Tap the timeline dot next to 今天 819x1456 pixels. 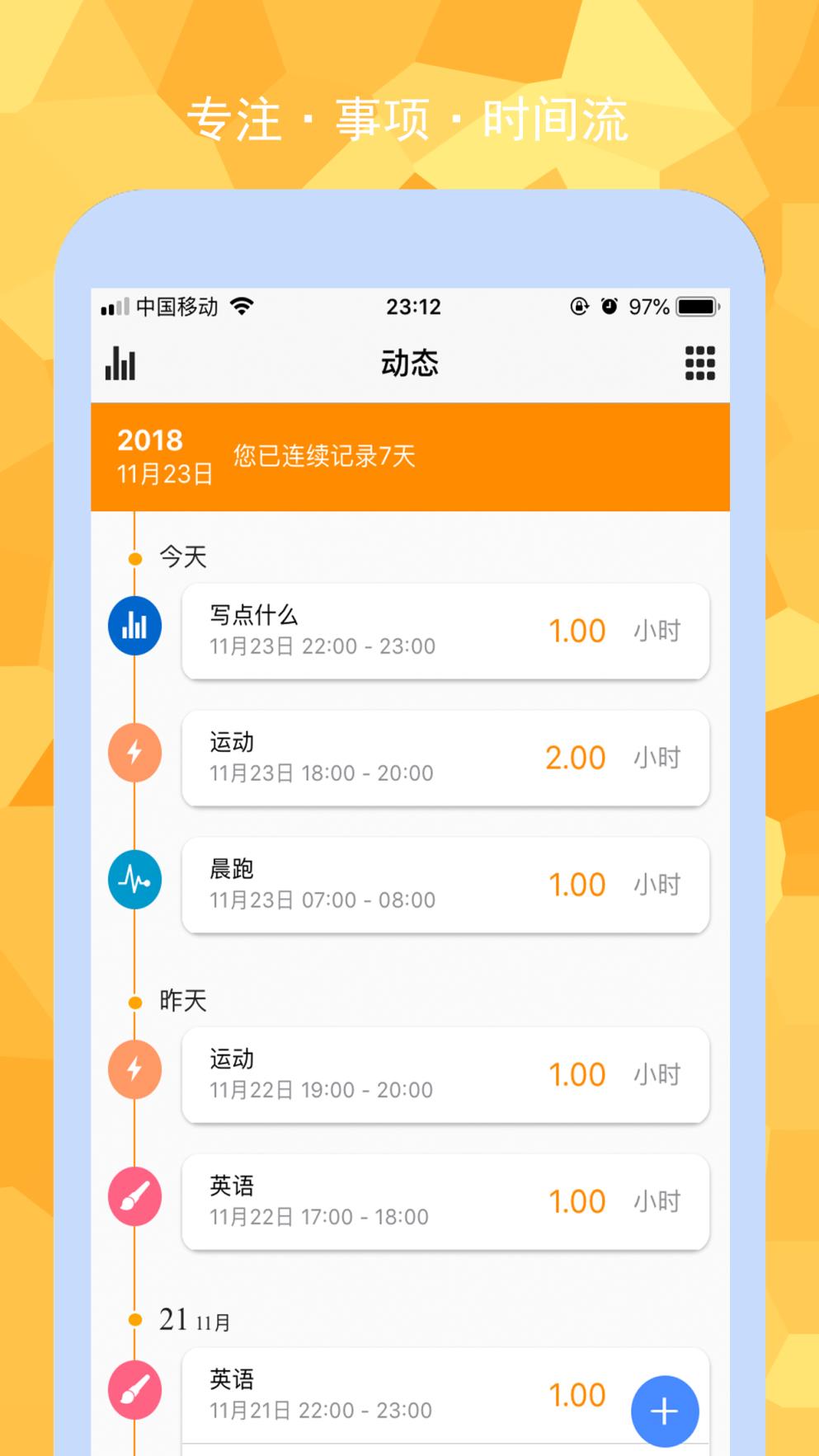point(134,557)
